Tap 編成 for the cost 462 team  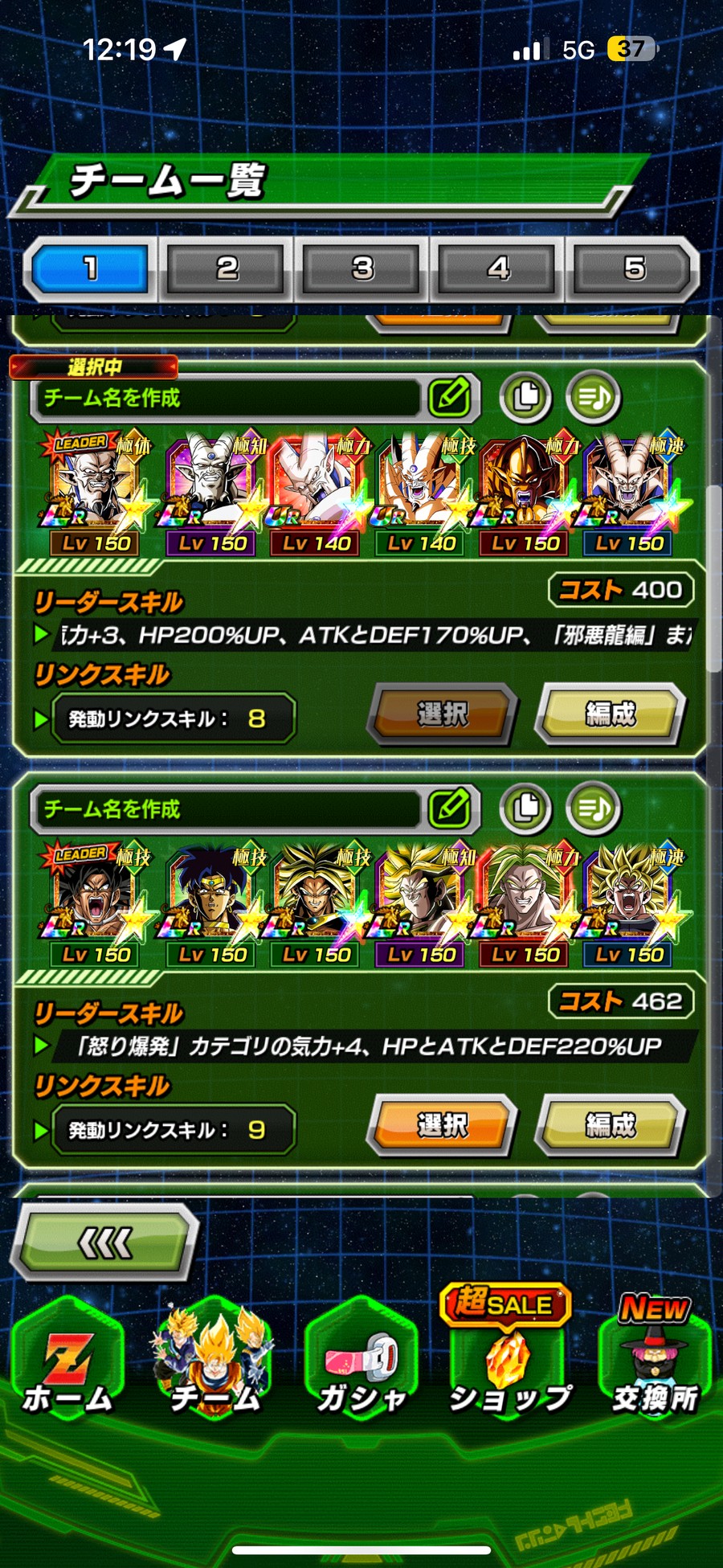coord(611,1125)
